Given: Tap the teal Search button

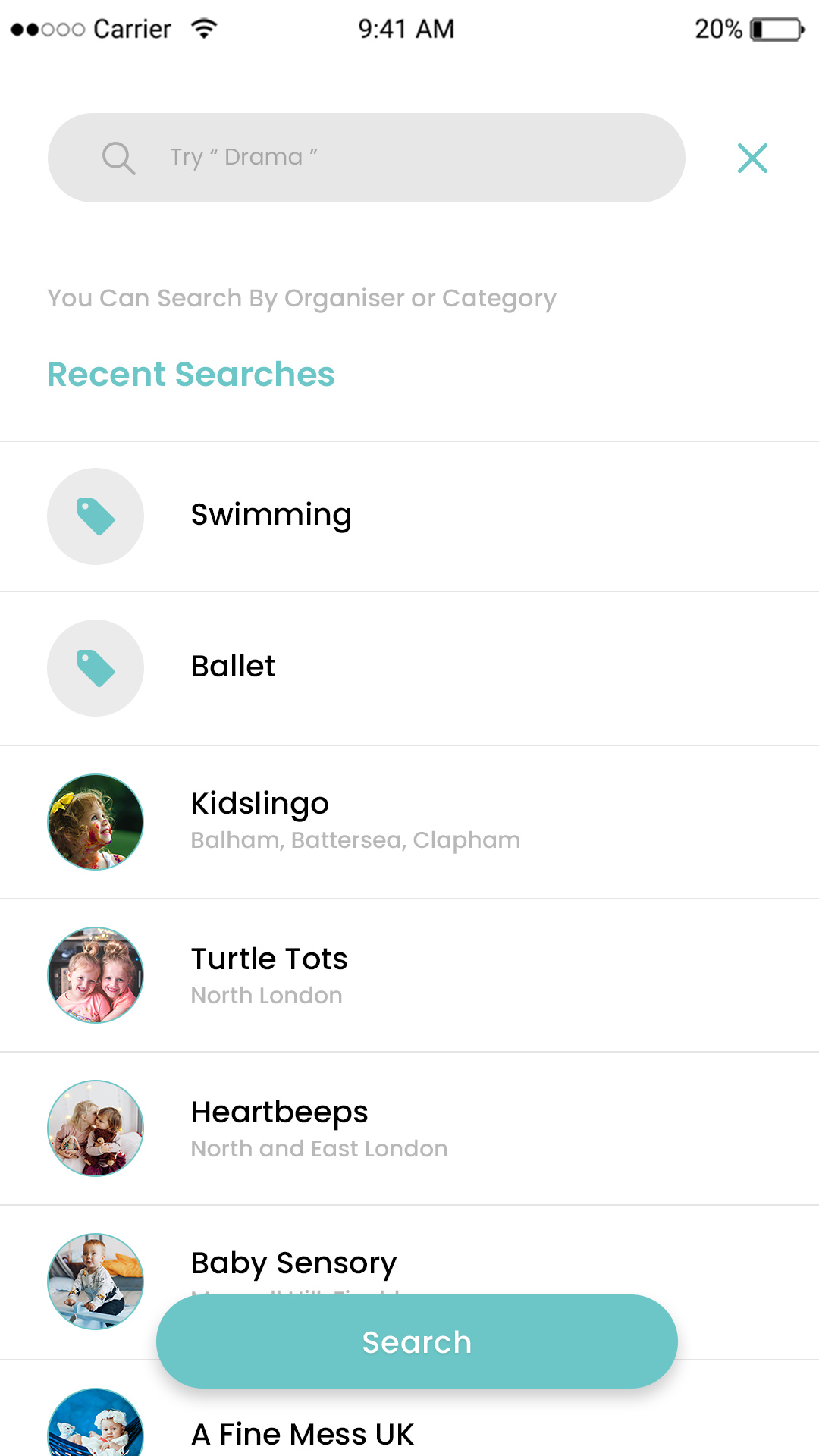Looking at the screenshot, I should (x=416, y=1341).
